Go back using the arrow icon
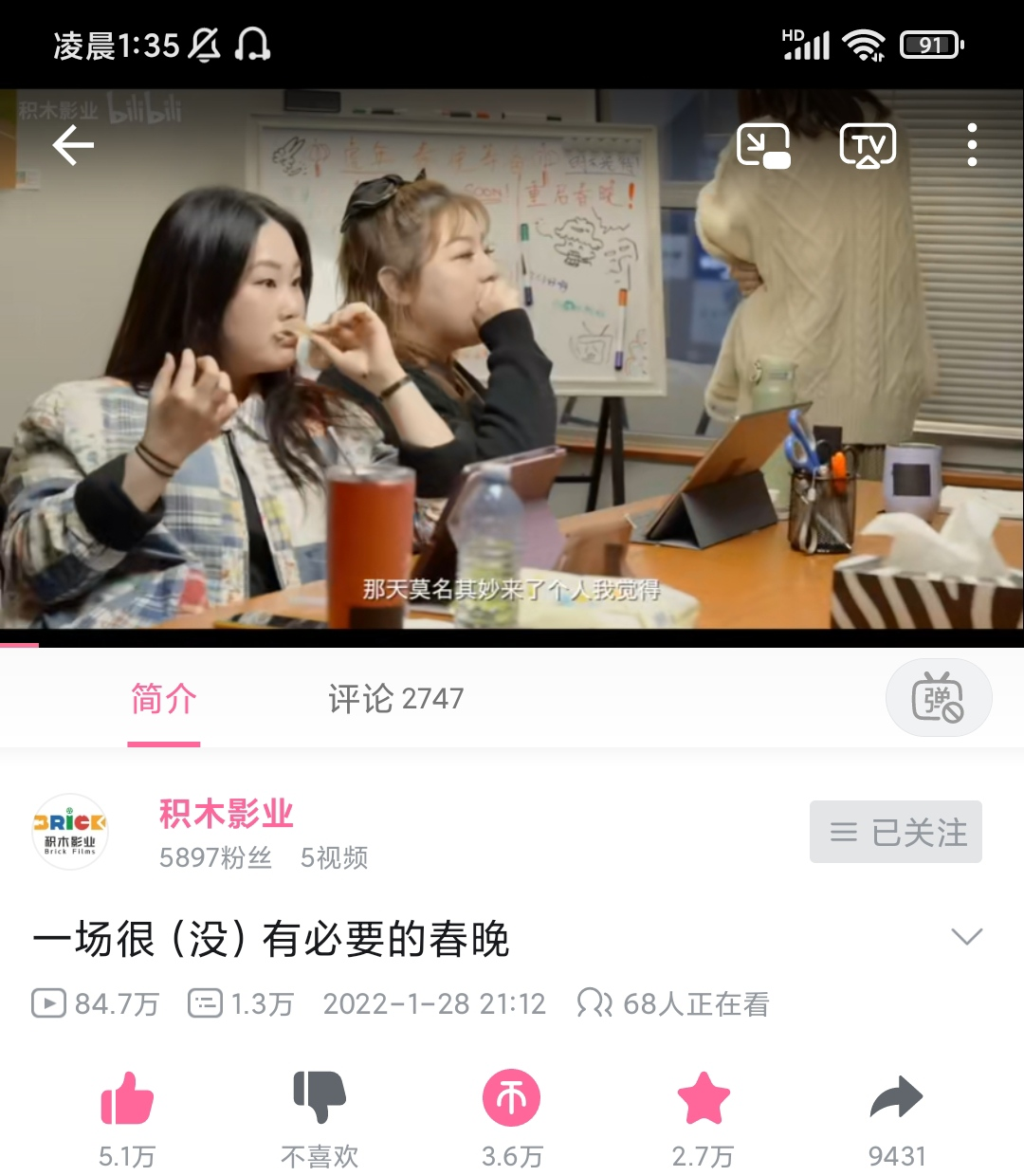The height and width of the screenshot is (1176, 1024). [x=73, y=146]
